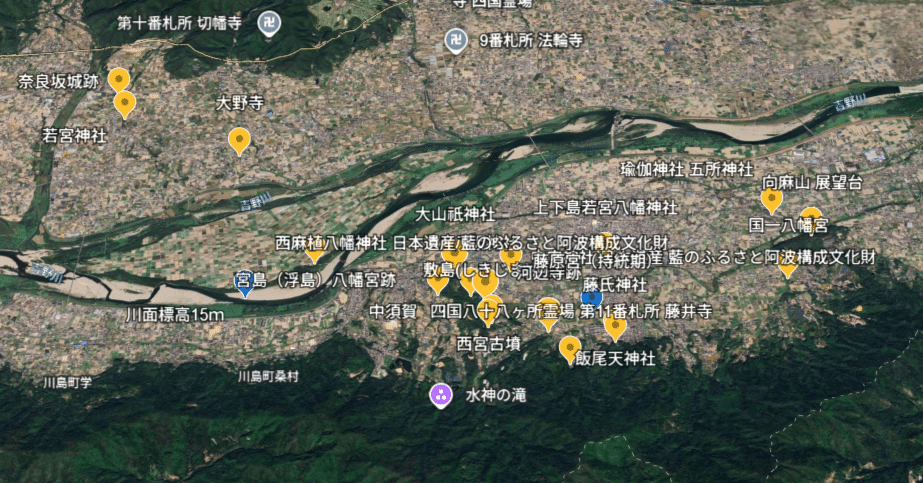Image resolution: width=923 pixels, height=483 pixels.
Task: Select the 大野寺 place pin
Action: coord(239,139)
